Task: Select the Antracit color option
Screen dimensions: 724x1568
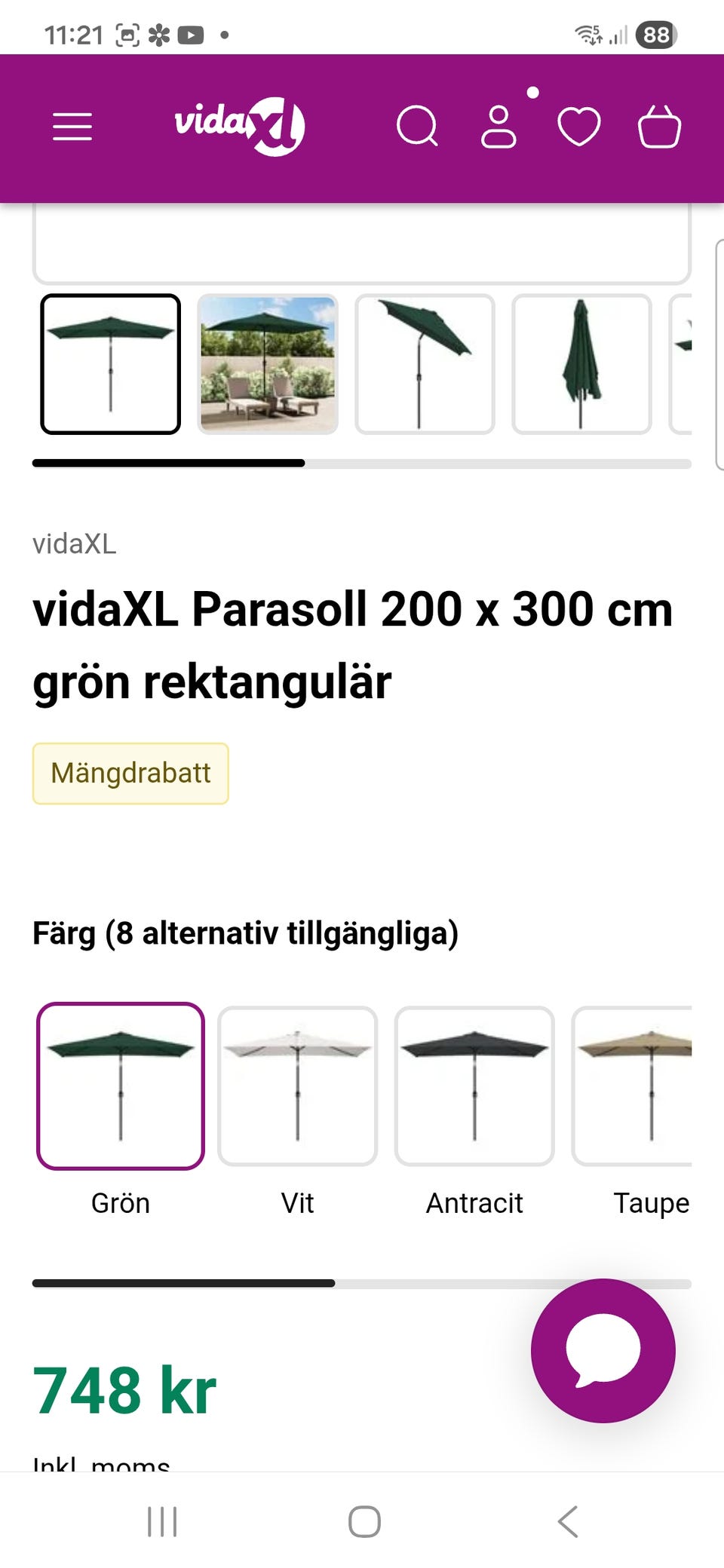Action: 474,1086
